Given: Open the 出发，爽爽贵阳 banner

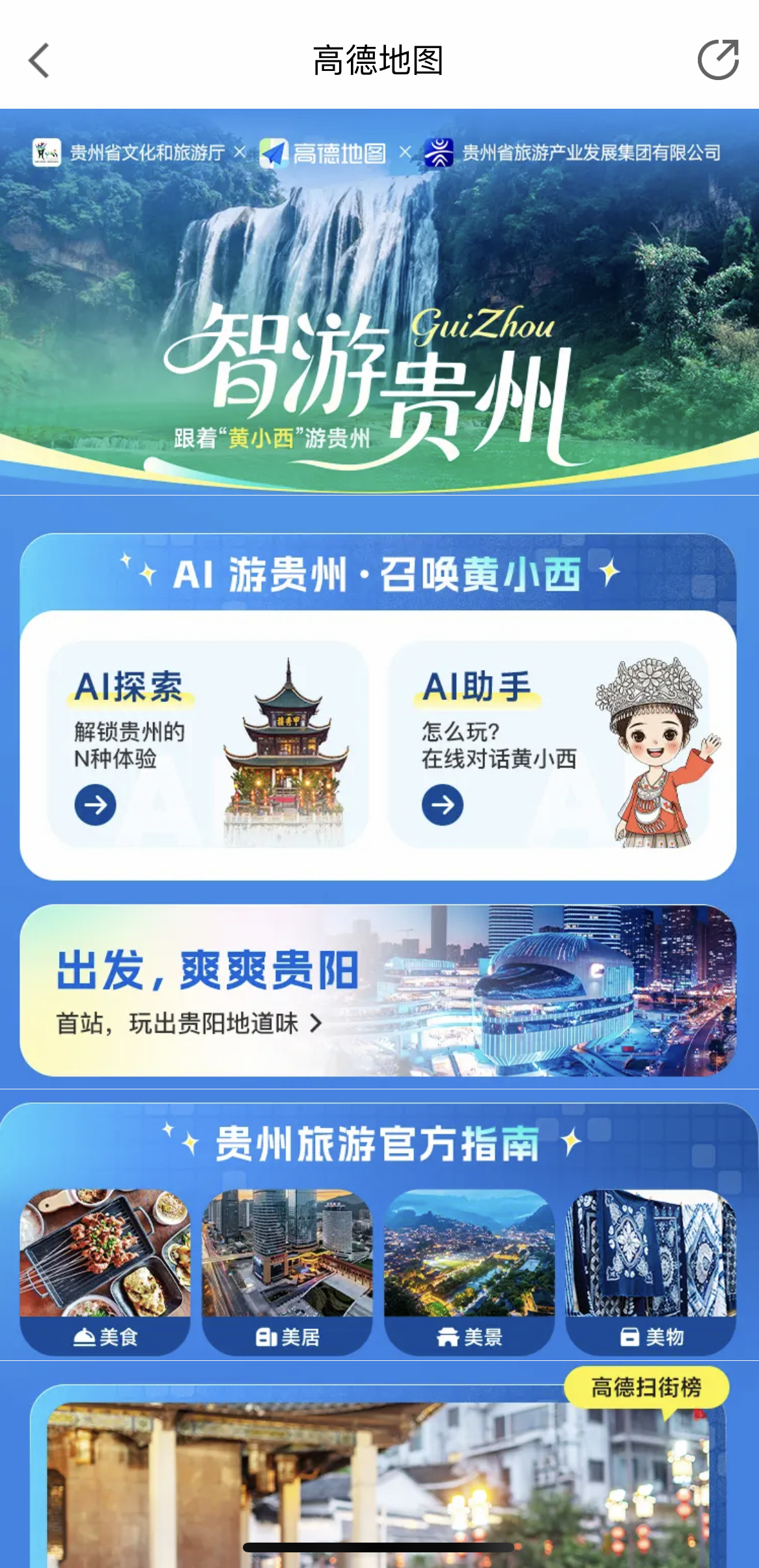Looking at the screenshot, I should click(x=378, y=990).
